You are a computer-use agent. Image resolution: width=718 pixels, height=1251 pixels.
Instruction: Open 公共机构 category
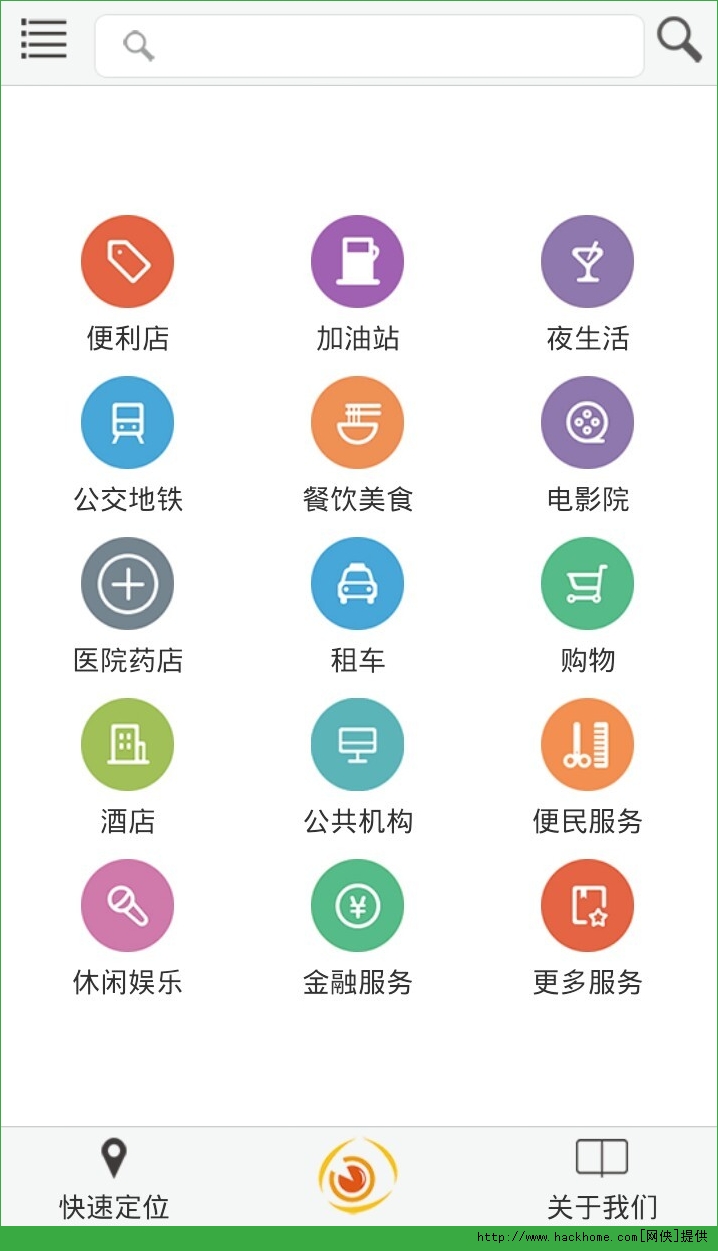pyautogui.click(x=357, y=745)
